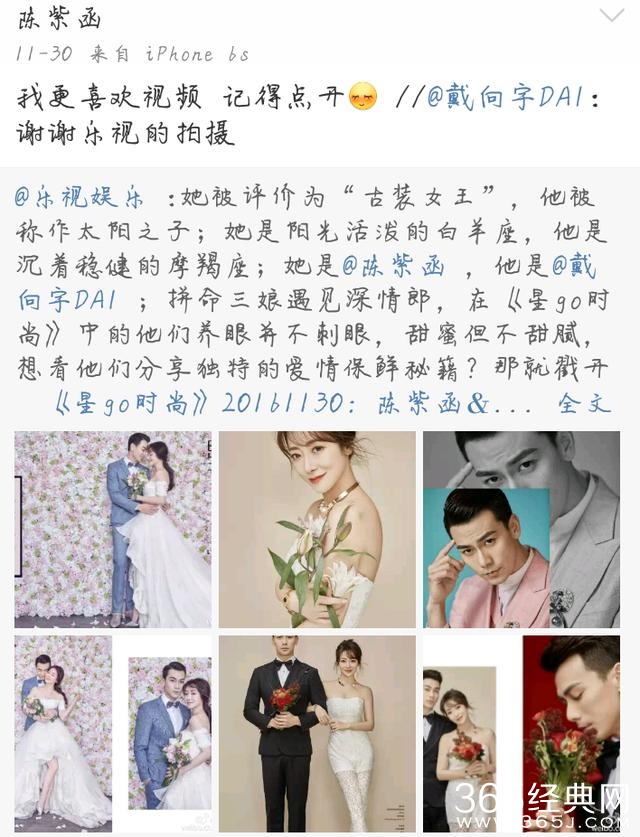The width and height of the screenshot is (640, 837).
Task: Expand the post with 全文
Action: coord(583,404)
